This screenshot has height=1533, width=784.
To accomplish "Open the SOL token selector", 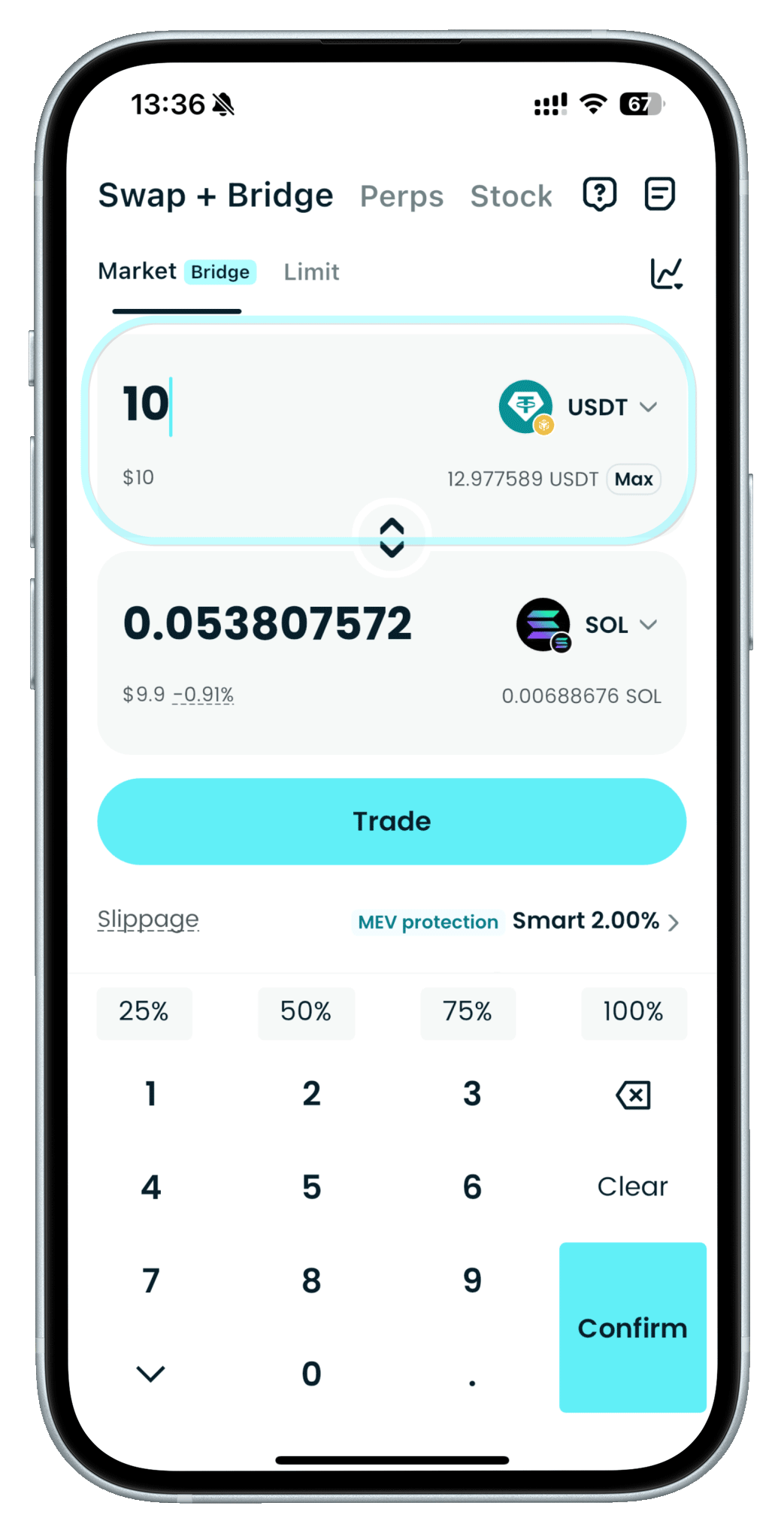I will click(588, 625).
